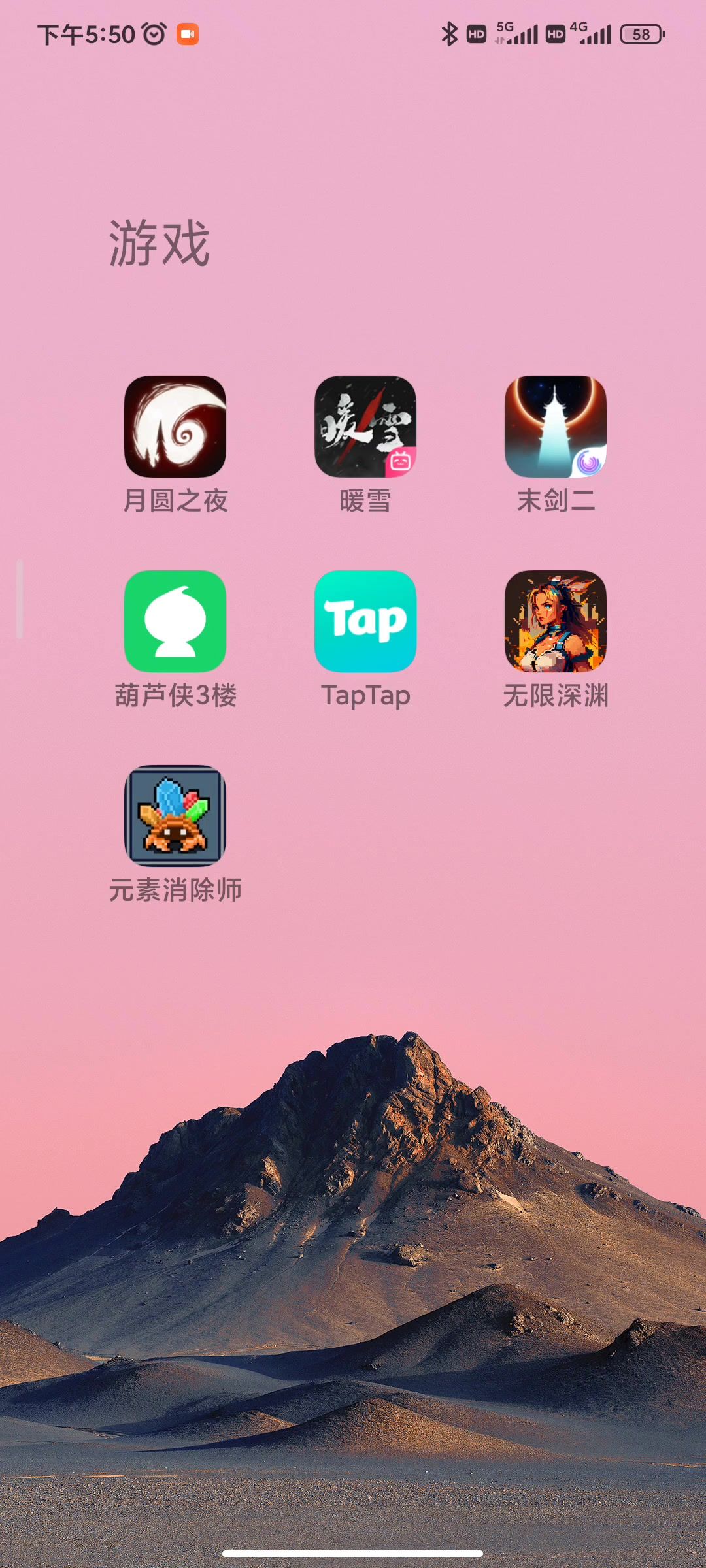Start 元素消除师
The height and width of the screenshot is (1568, 706).
coord(175,816)
